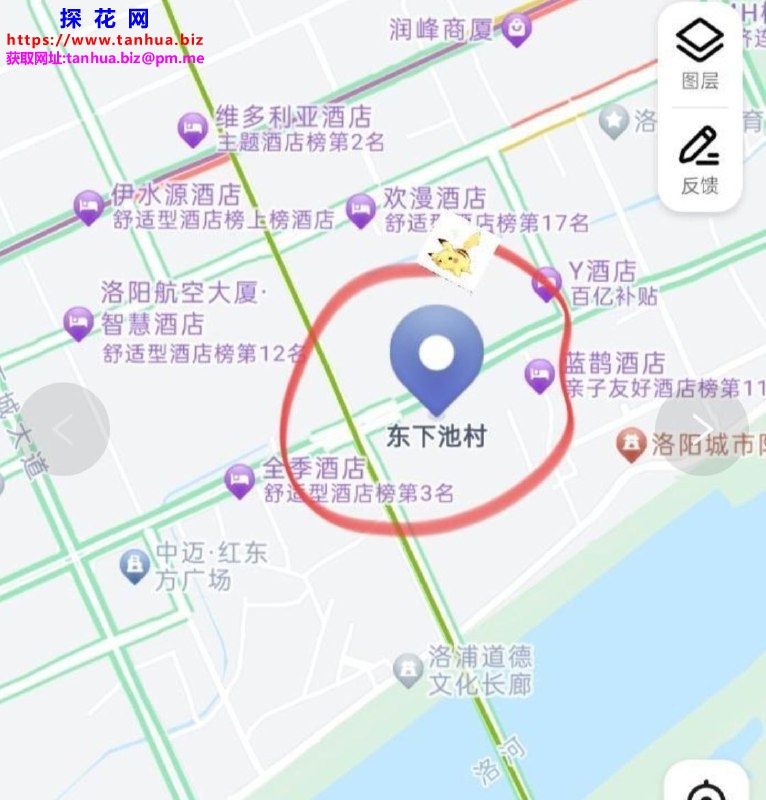Go to the next image arrow
Image resolution: width=766 pixels, height=800 pixels.
[x=702, y=429]
